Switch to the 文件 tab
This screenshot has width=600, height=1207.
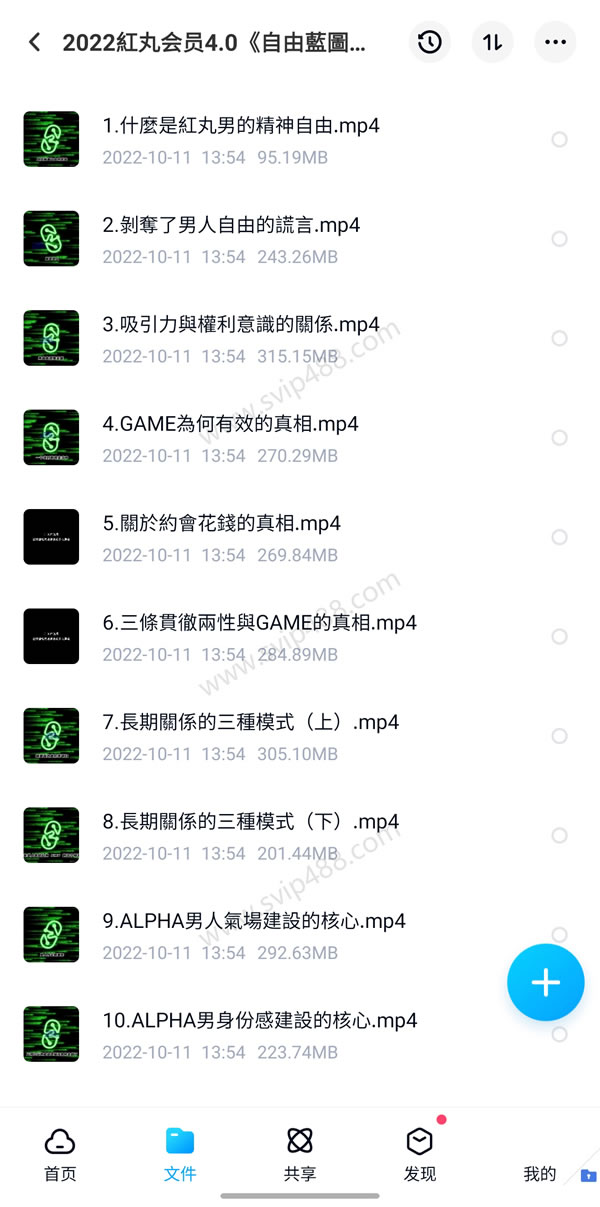[180, 1155]
